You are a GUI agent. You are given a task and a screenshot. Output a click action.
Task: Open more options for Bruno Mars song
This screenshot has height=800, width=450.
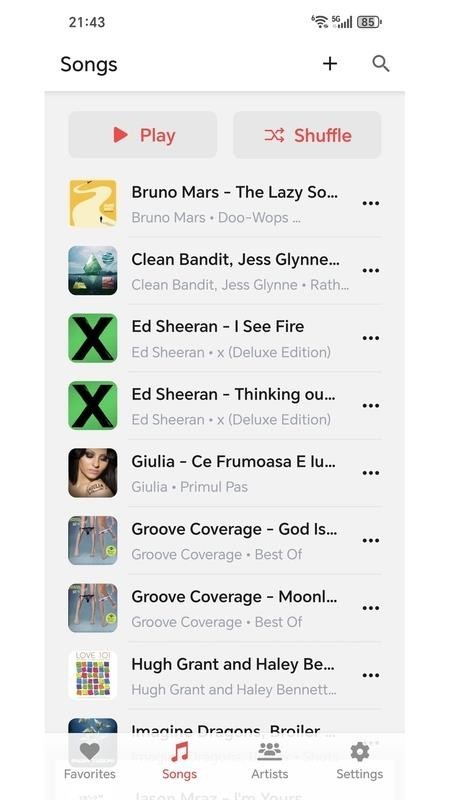(370, 203)
